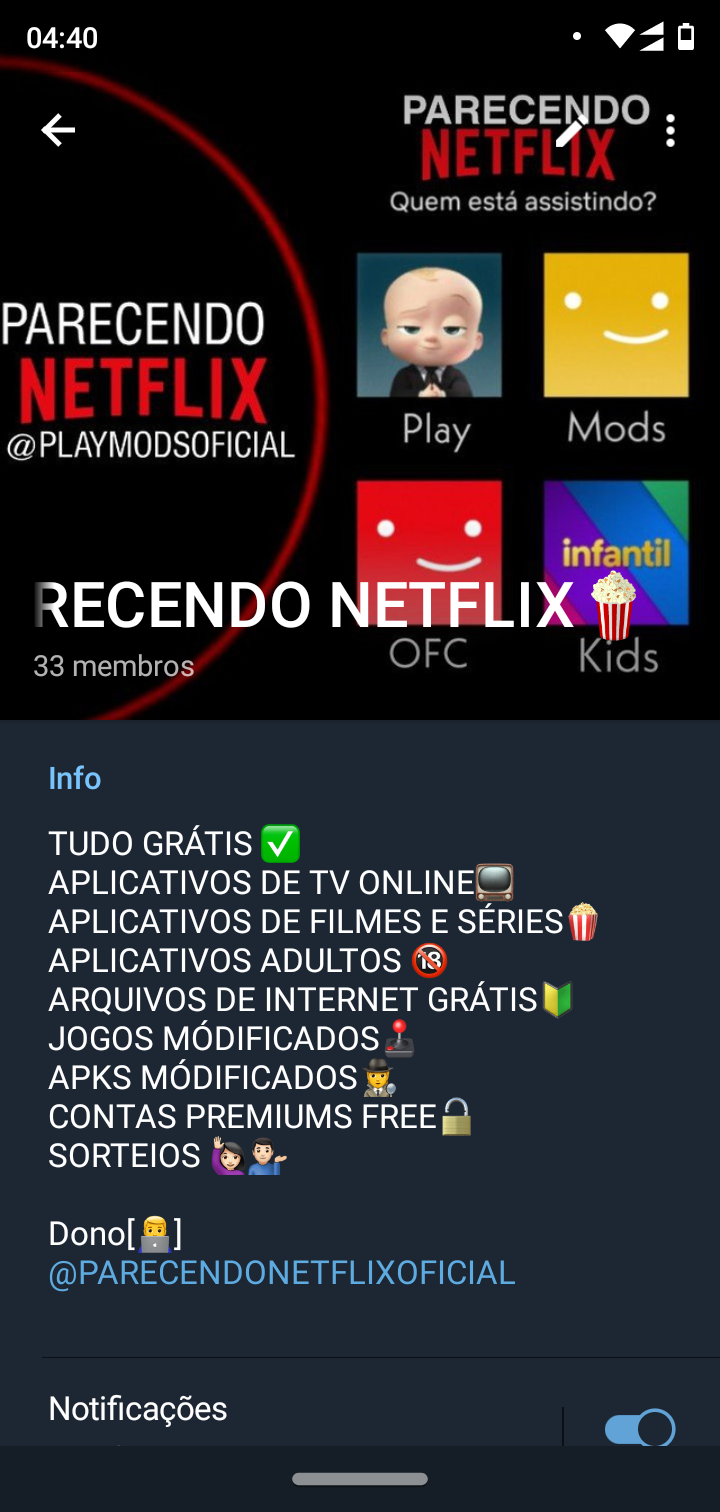Viewport: 720px width, 1512px height.
Task: Toggle the Notificações switch
Action: [640, 1427]
